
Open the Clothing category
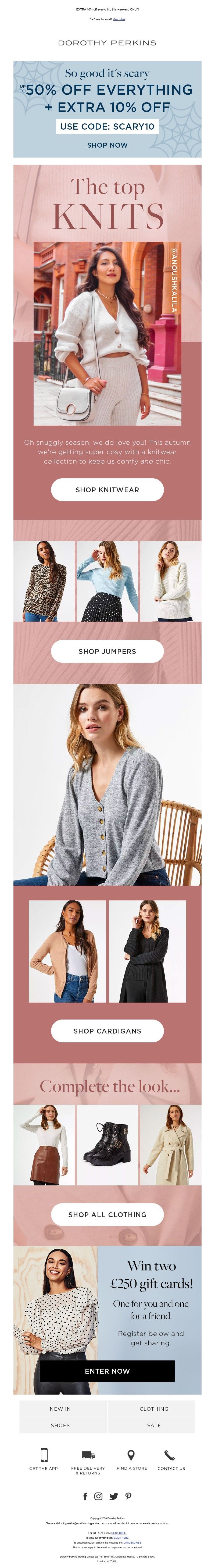(x=153, y=1409)
